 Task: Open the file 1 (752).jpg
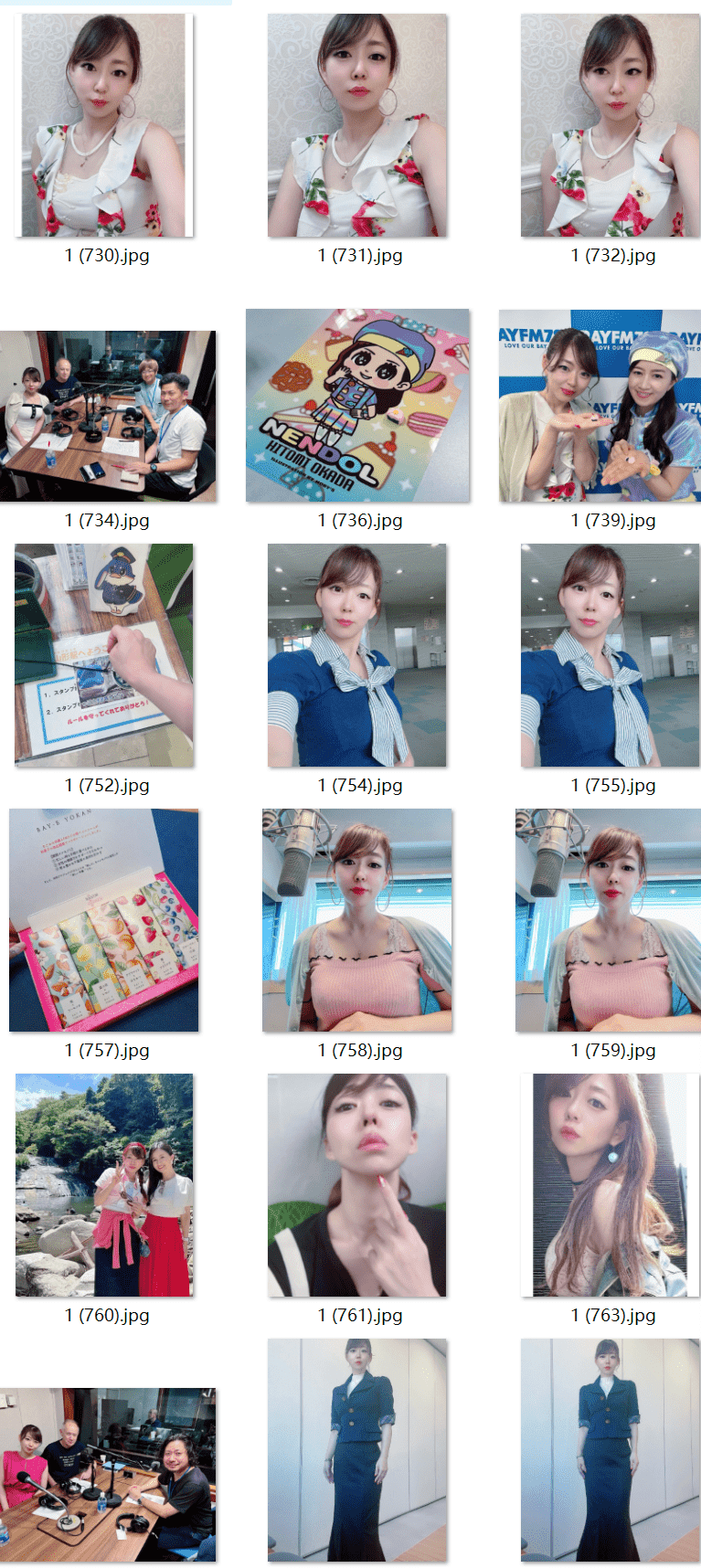pyautogui.click(x=104, y=655)
